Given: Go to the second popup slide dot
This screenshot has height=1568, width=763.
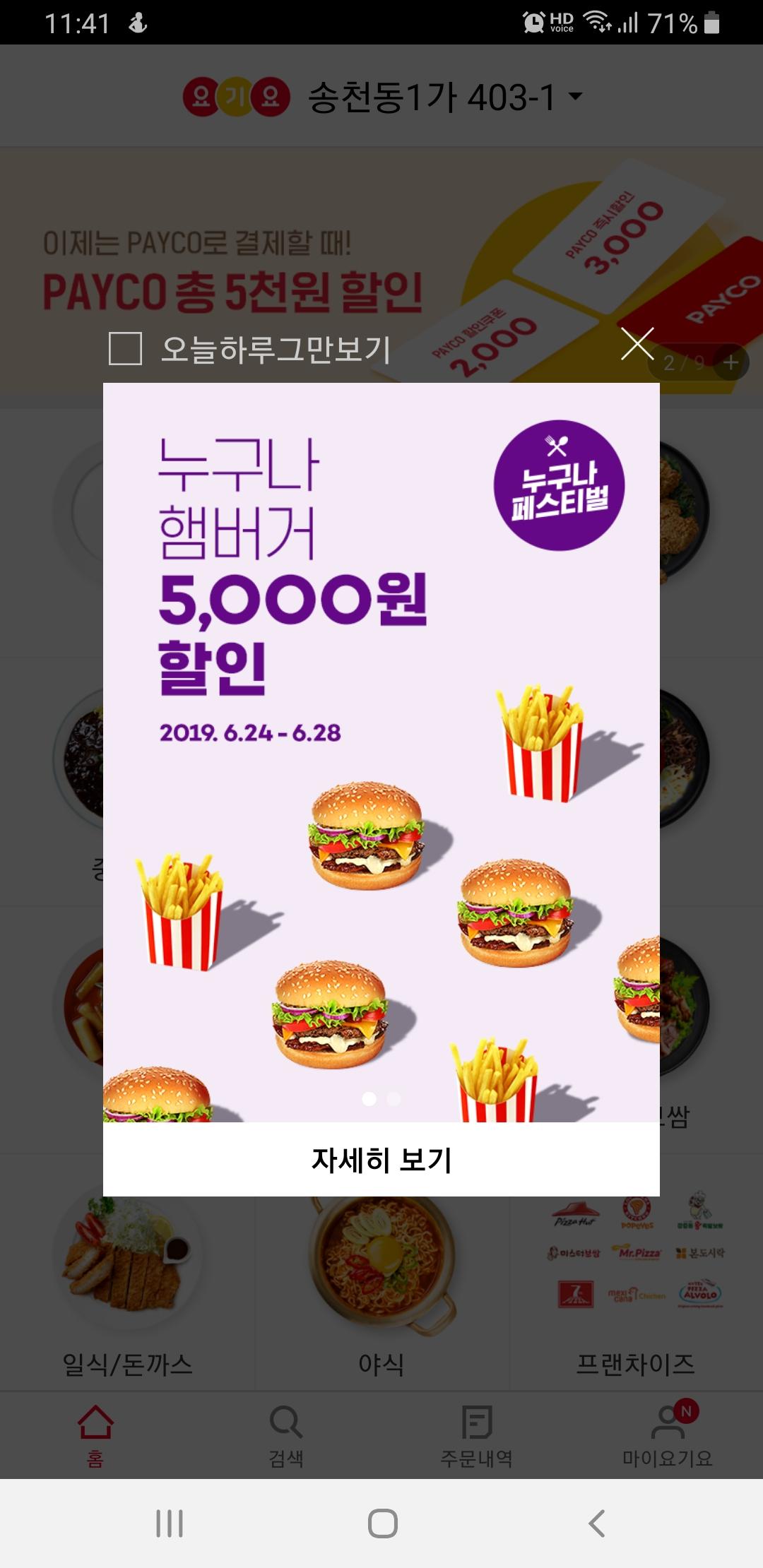Looking at the screenshot, I should (394, 1098).
